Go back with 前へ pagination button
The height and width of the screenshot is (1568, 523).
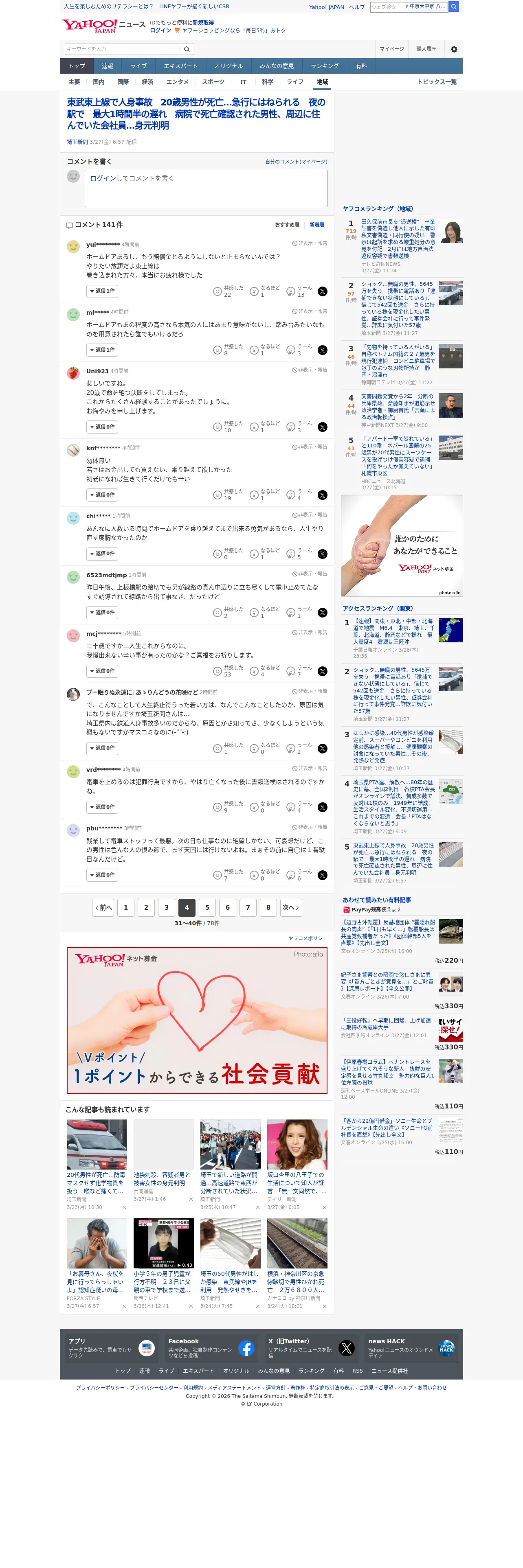click(103, 908)
